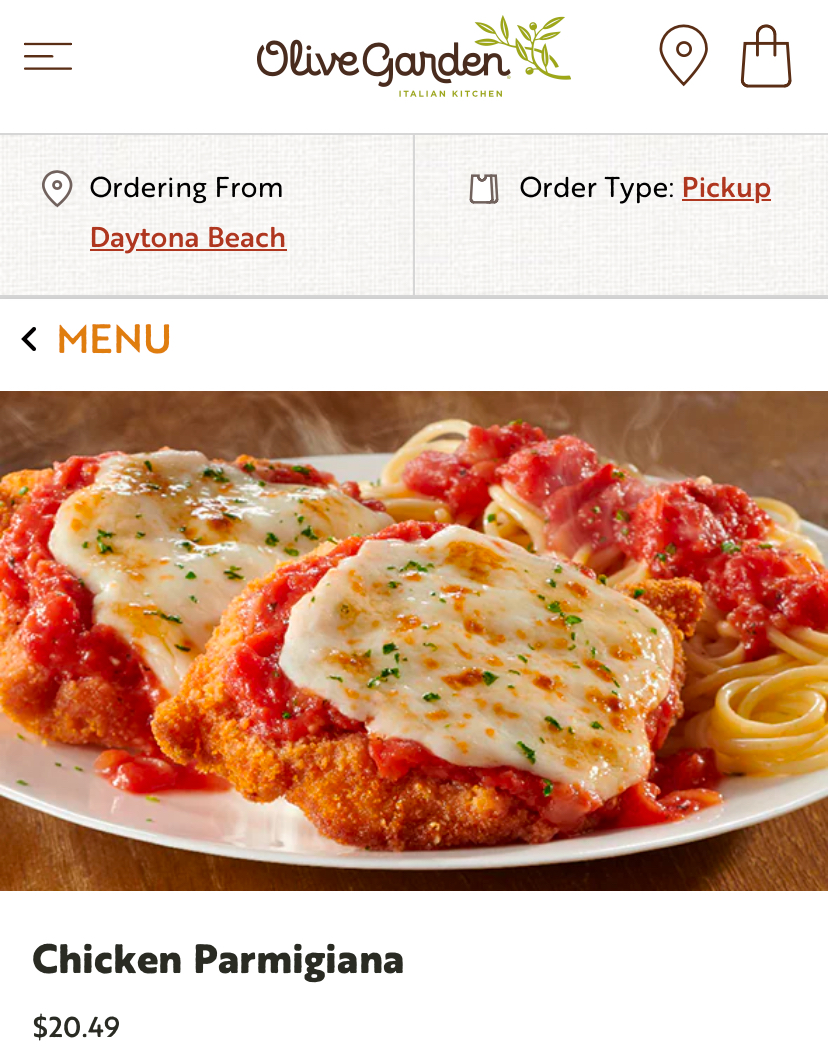Open the restaurant location finder pin
This screenshot has height=1063, width=828.
point(683,55)
